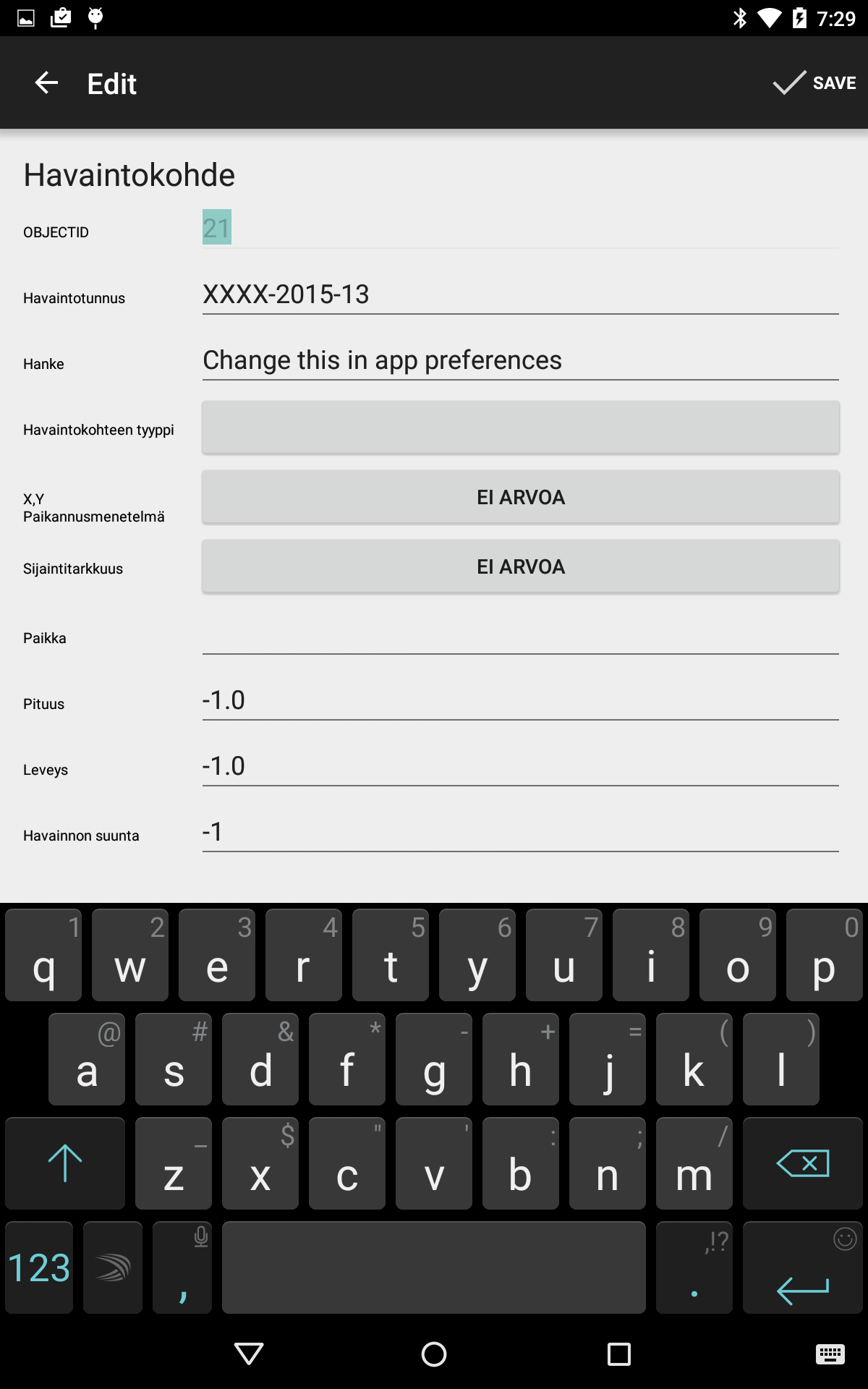Image resolution: width=868 pixels, height=1389 pixels.
Task: Edit the Havaintotunnus field
Action: click(519, 294)
